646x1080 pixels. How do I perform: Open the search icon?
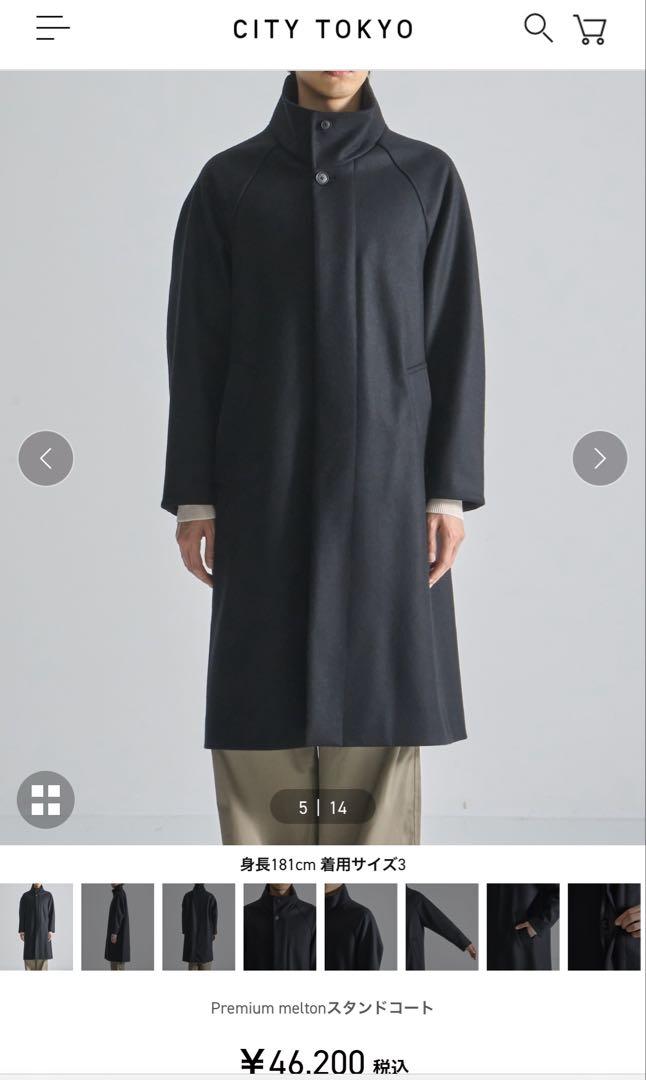coord(538,28)
